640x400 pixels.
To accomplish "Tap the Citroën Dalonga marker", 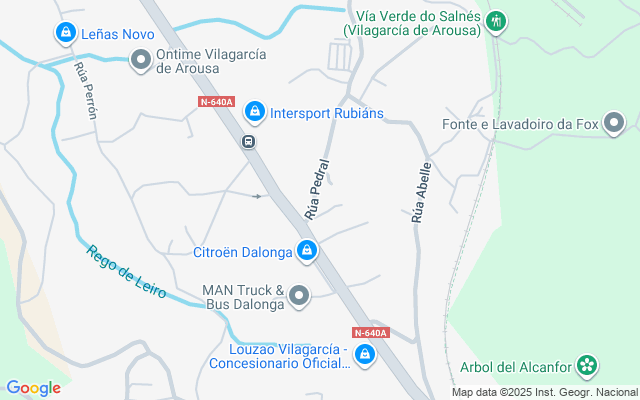I will tap(308, 251).
